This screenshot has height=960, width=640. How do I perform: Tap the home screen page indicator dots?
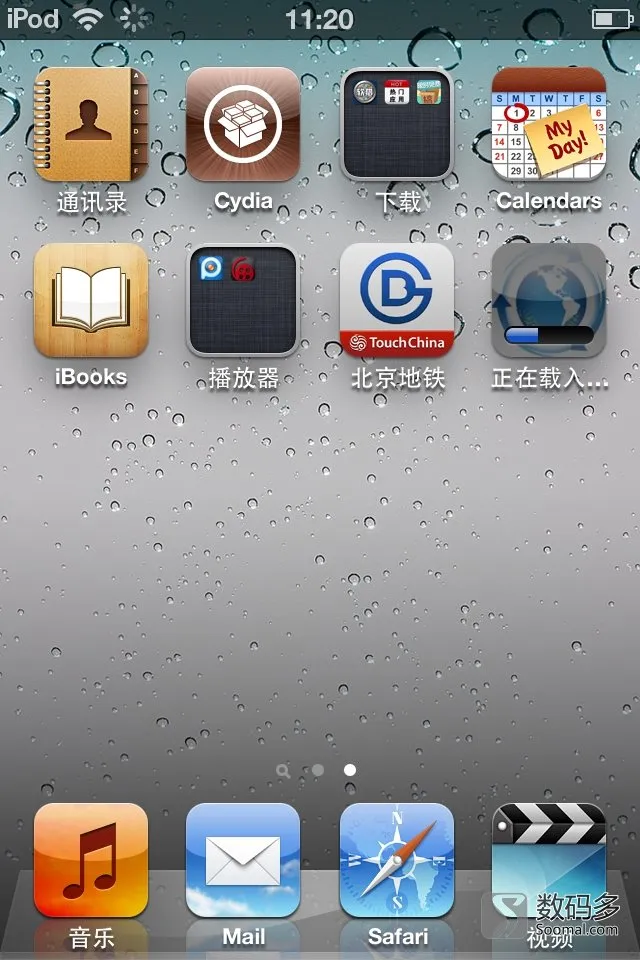(x=318, y=770)
